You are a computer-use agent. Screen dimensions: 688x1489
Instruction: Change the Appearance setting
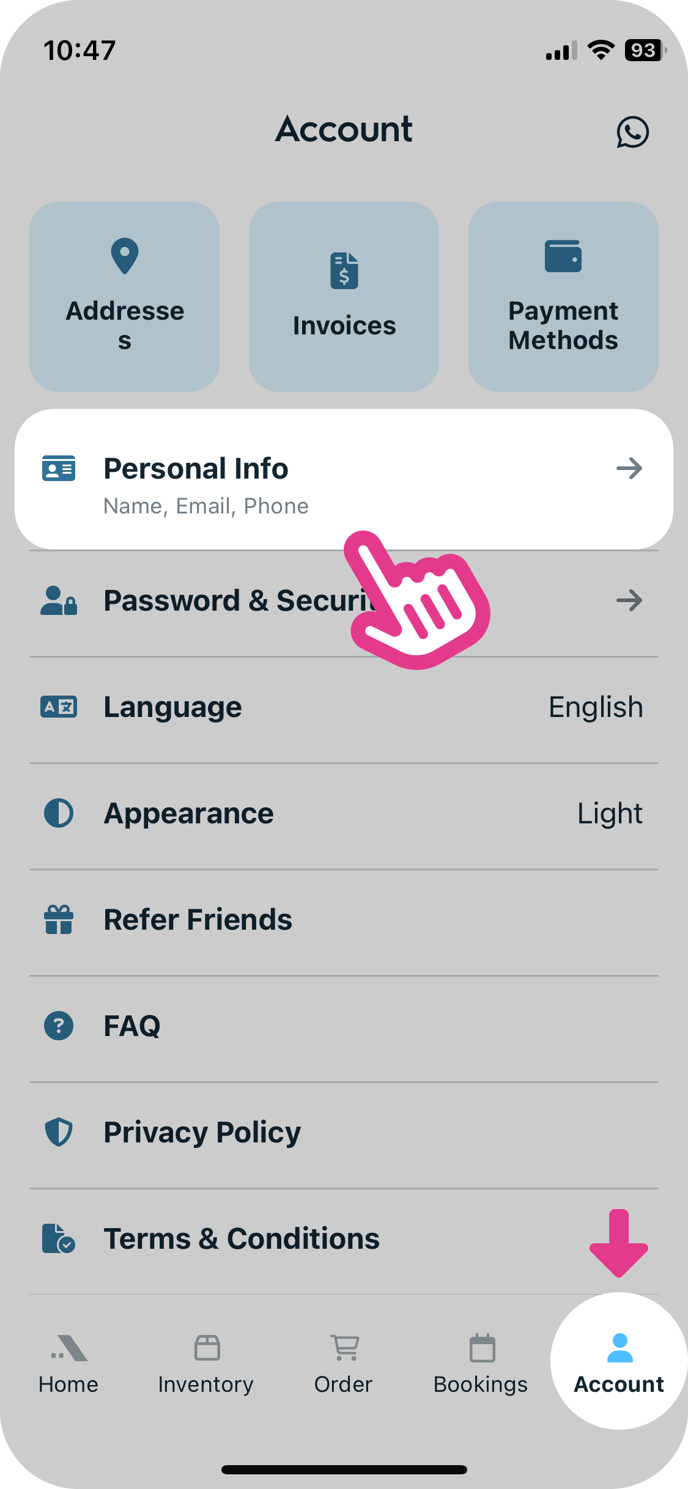click(343, 813)
